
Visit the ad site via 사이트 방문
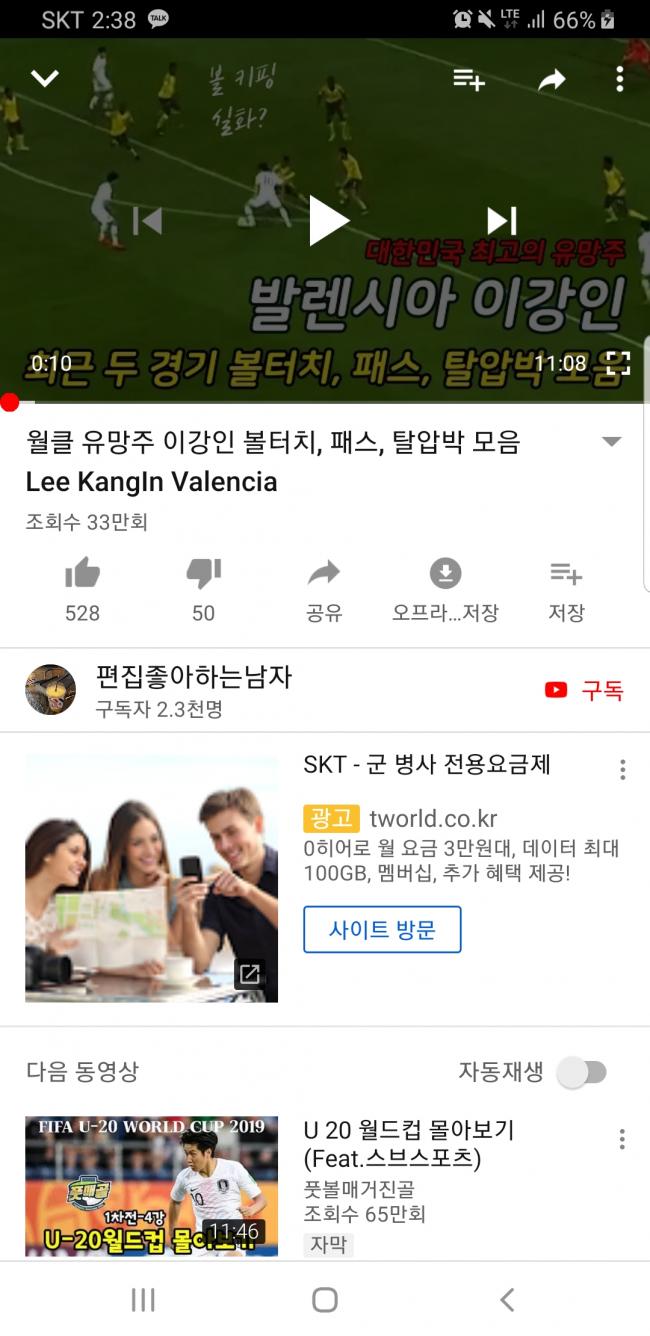pos(382,930)
